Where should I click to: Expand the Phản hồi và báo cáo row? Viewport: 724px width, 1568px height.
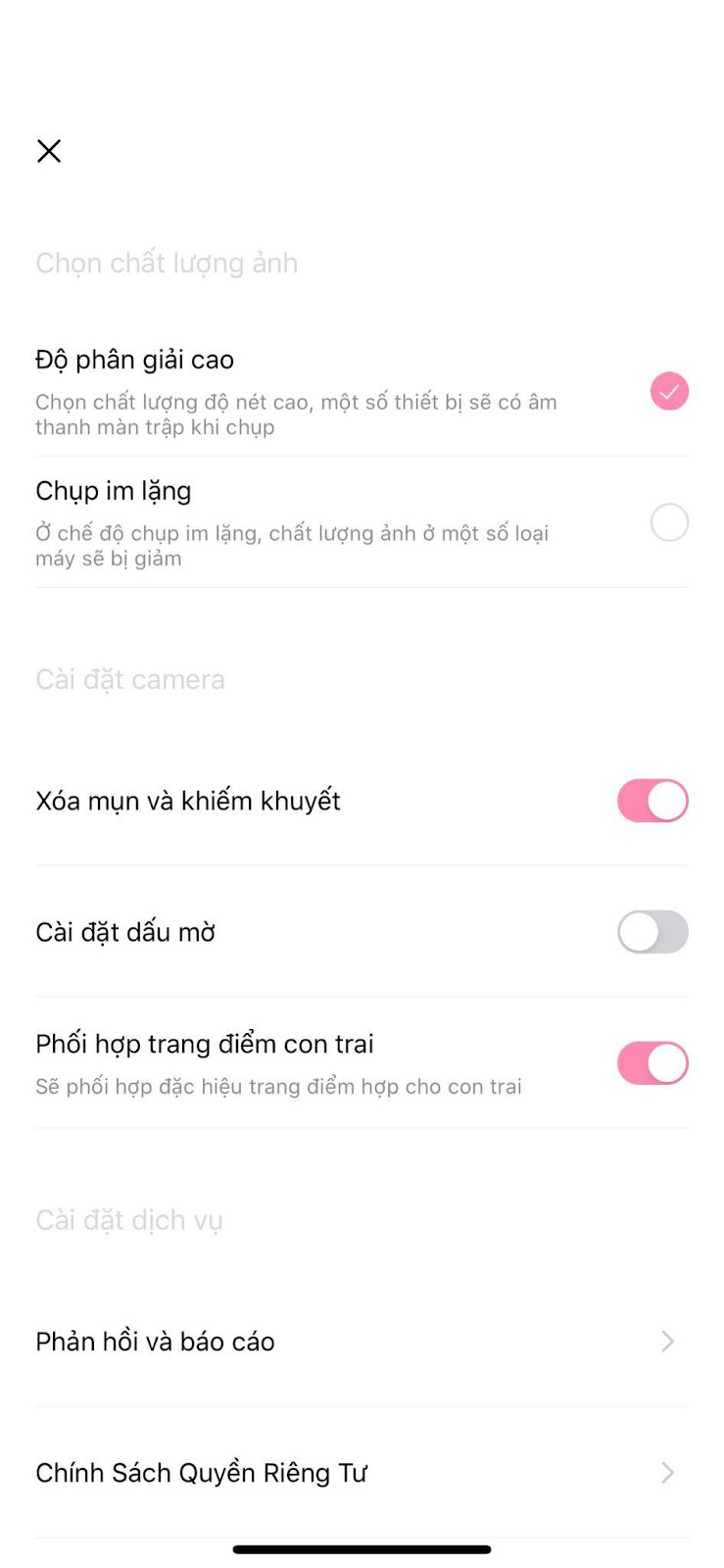pos(362,1341)
